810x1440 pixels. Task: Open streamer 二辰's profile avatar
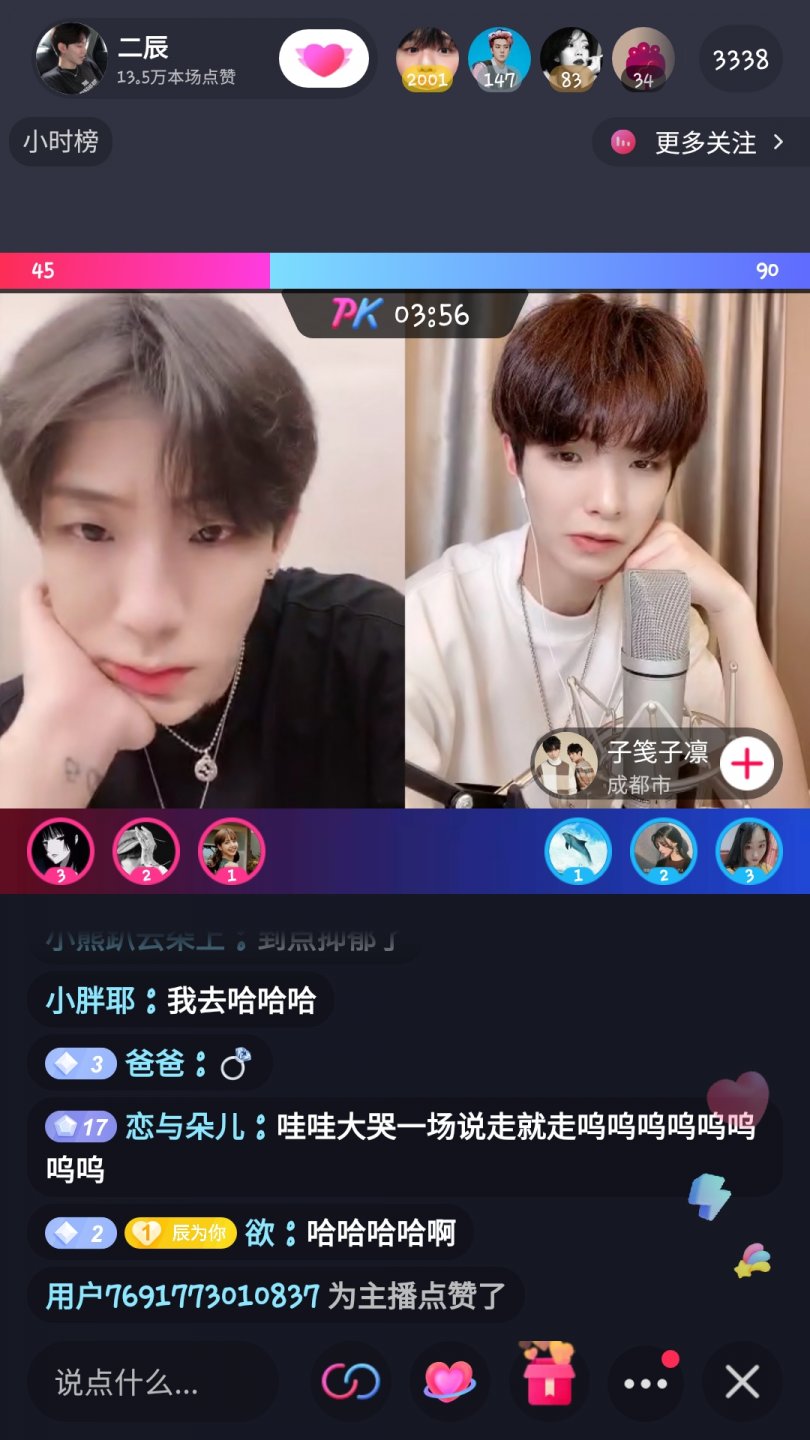(x=71, y=59)
